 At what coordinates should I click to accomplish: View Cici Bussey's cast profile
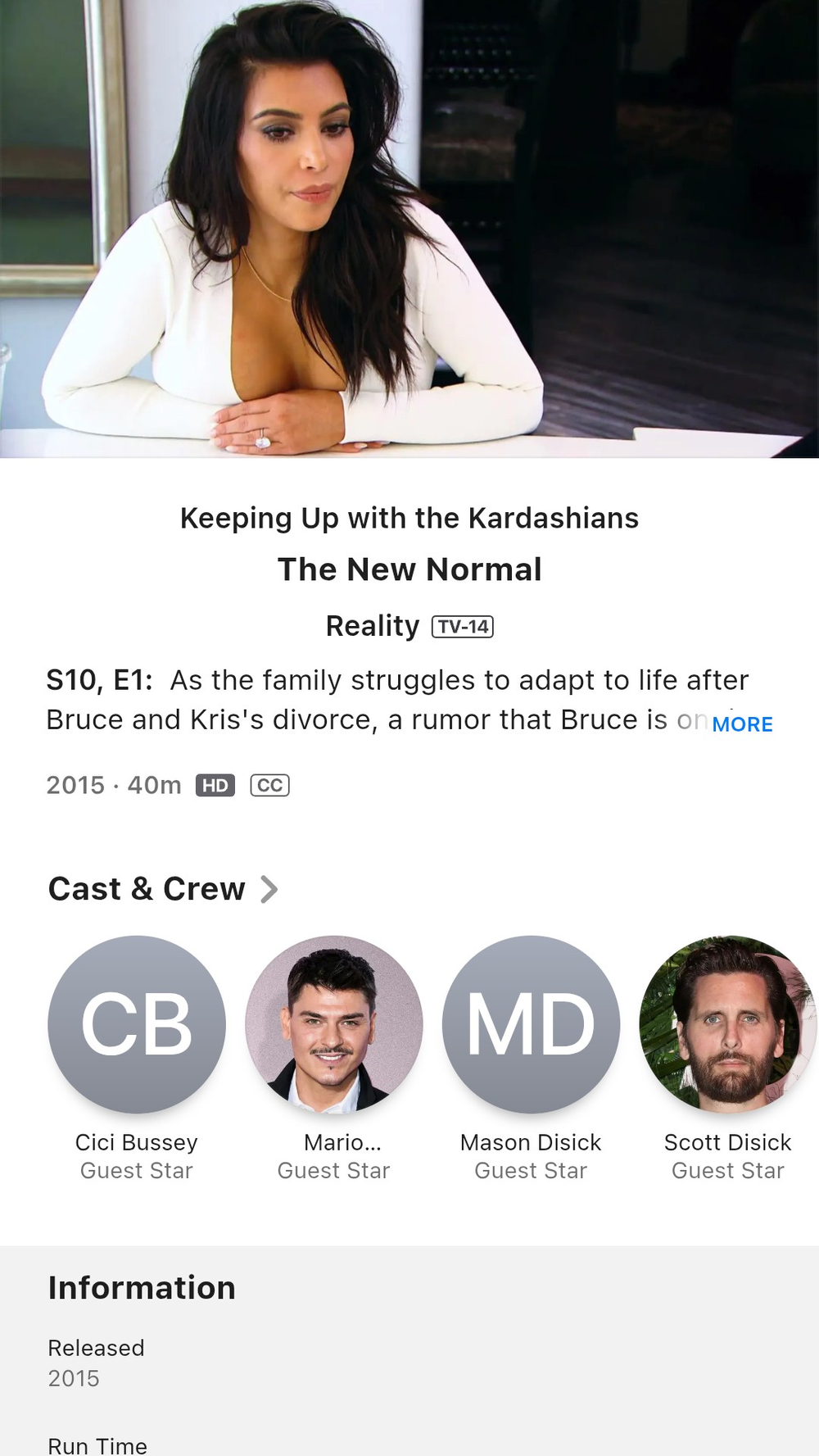click(x=137, y=1025)
